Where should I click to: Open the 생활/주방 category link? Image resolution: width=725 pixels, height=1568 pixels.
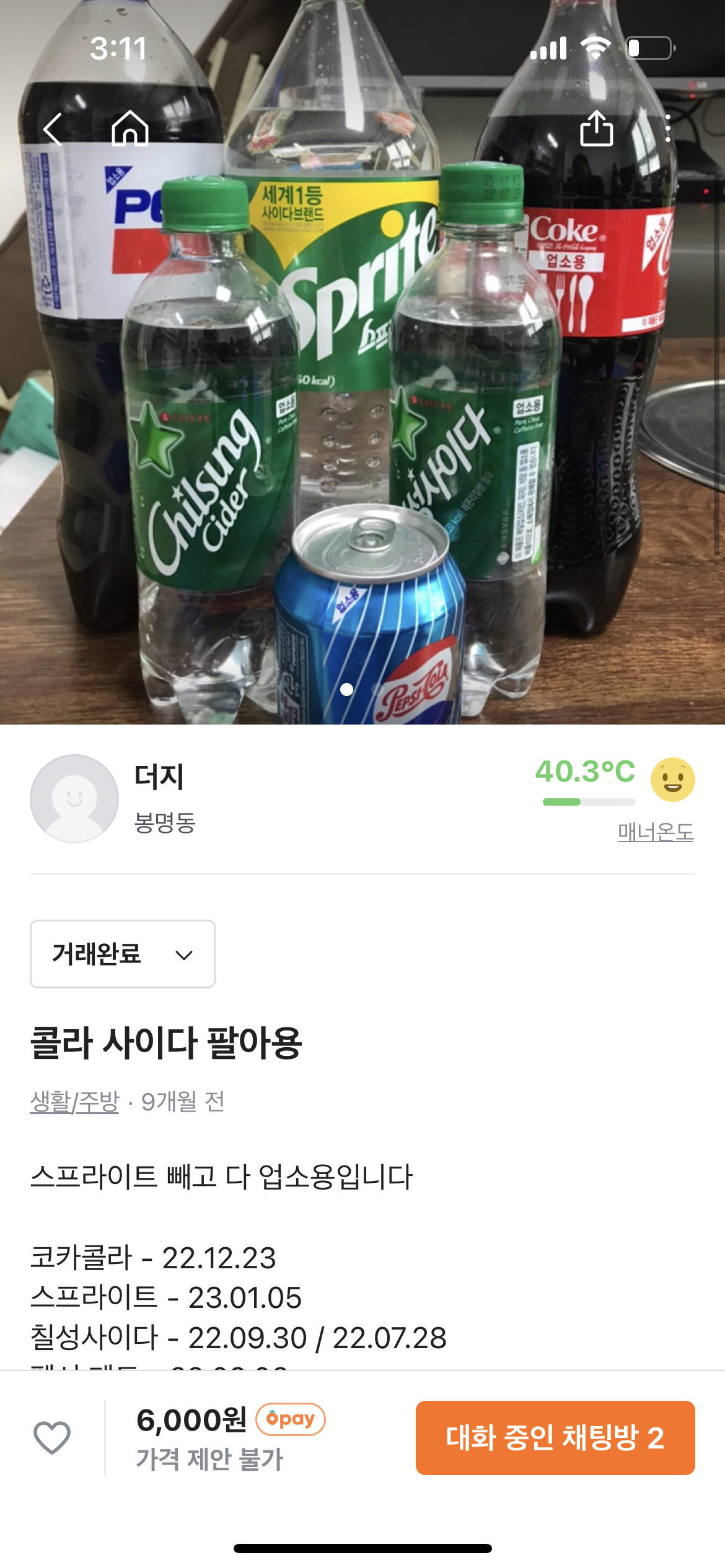pos(74,1102)
